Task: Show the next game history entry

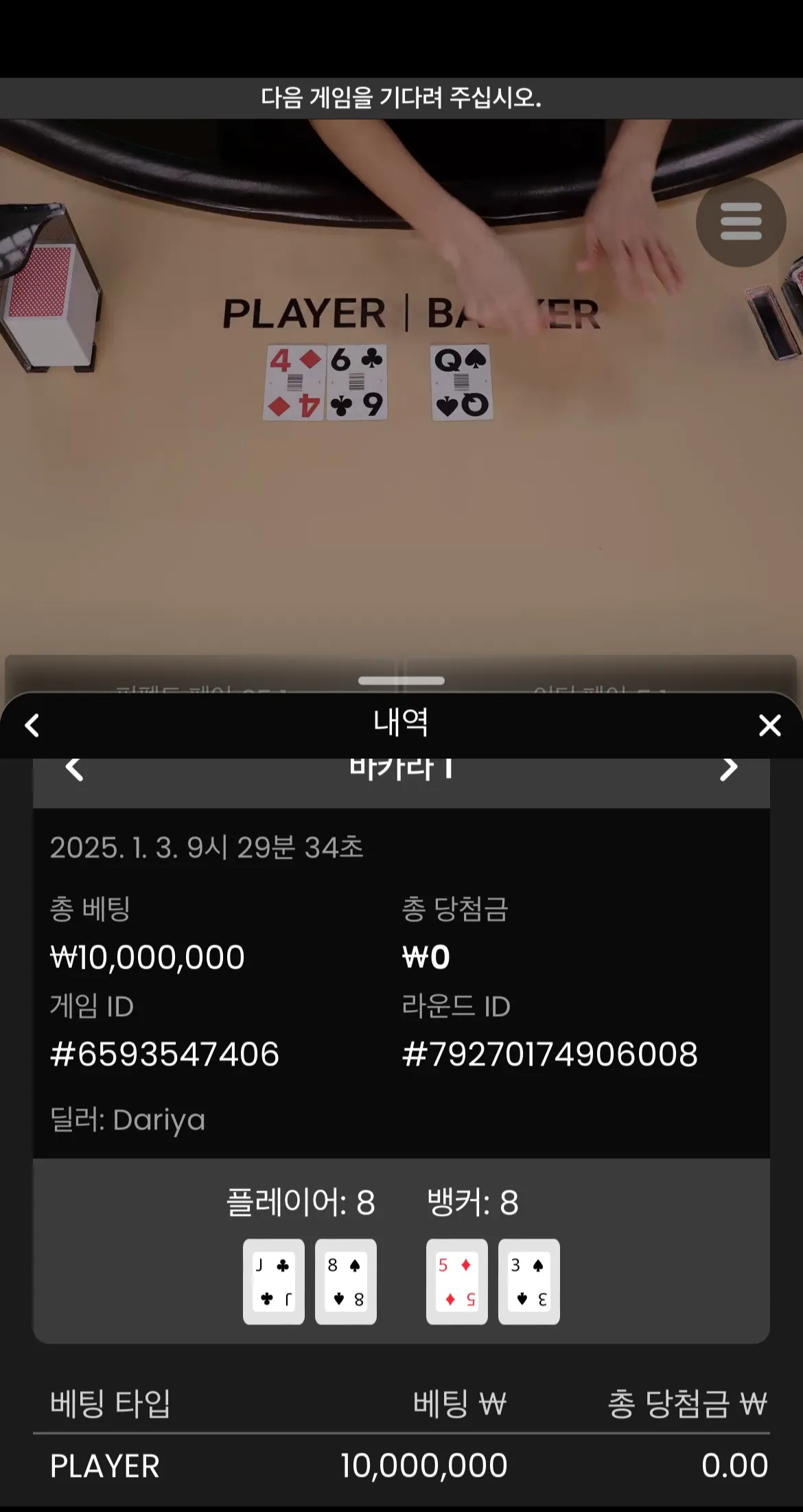Action: click(729, 769)
